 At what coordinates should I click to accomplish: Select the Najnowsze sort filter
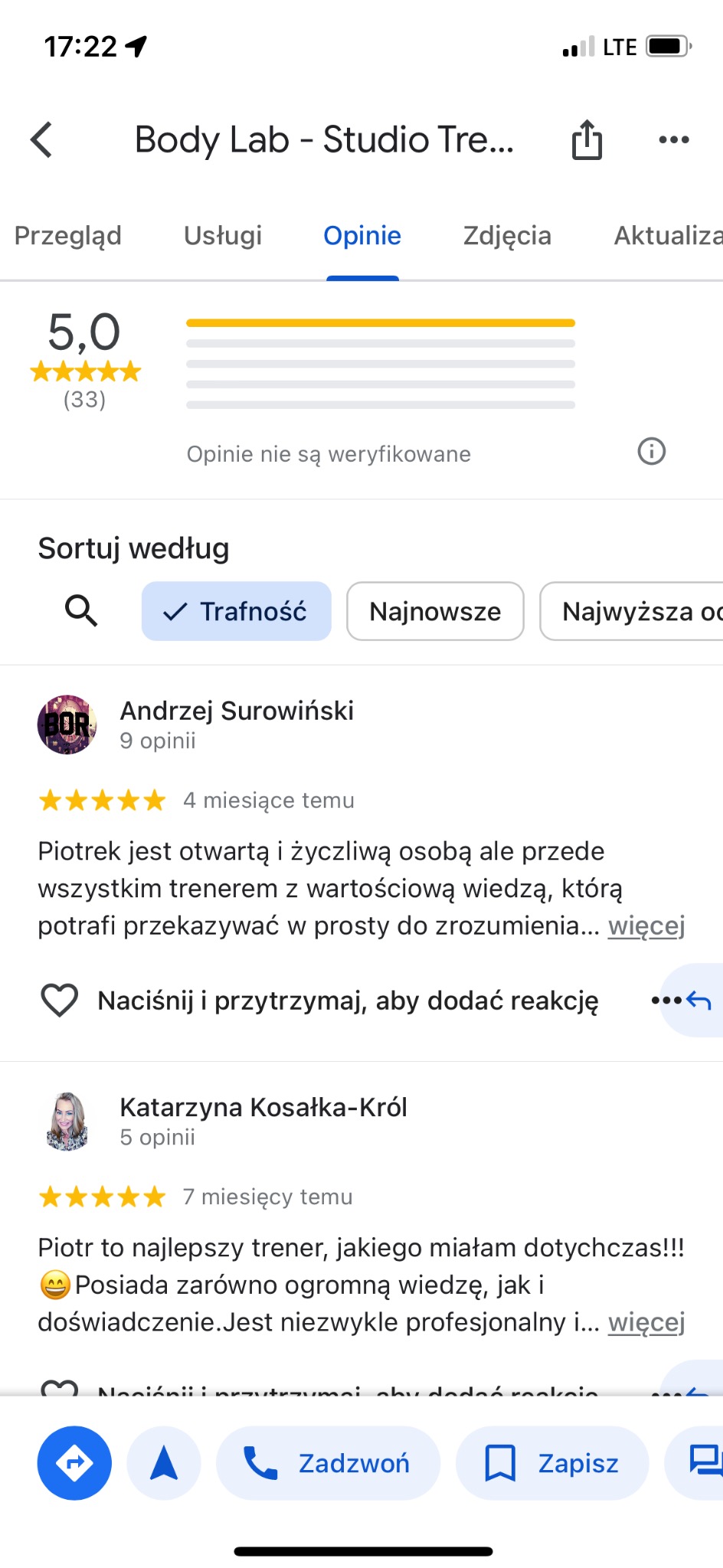click(434, 611)
